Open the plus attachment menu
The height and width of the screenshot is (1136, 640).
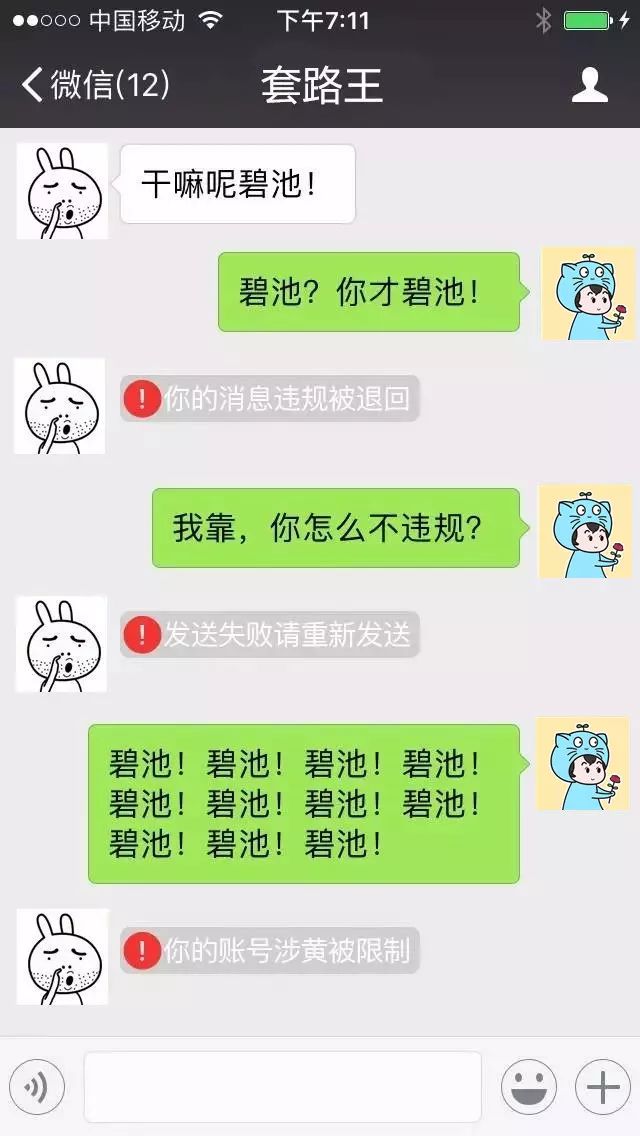603,1087
